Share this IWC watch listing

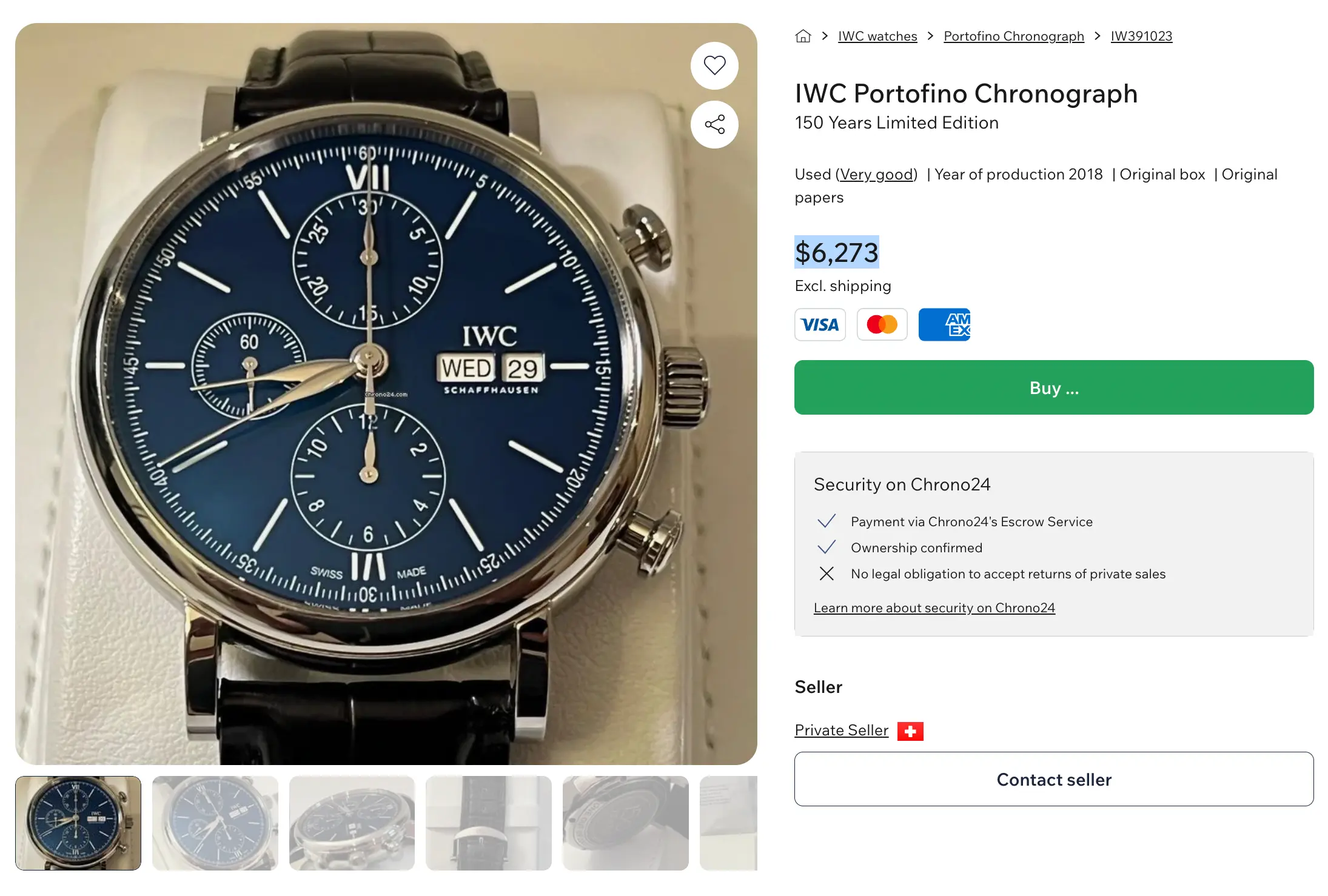pos(714,124)
